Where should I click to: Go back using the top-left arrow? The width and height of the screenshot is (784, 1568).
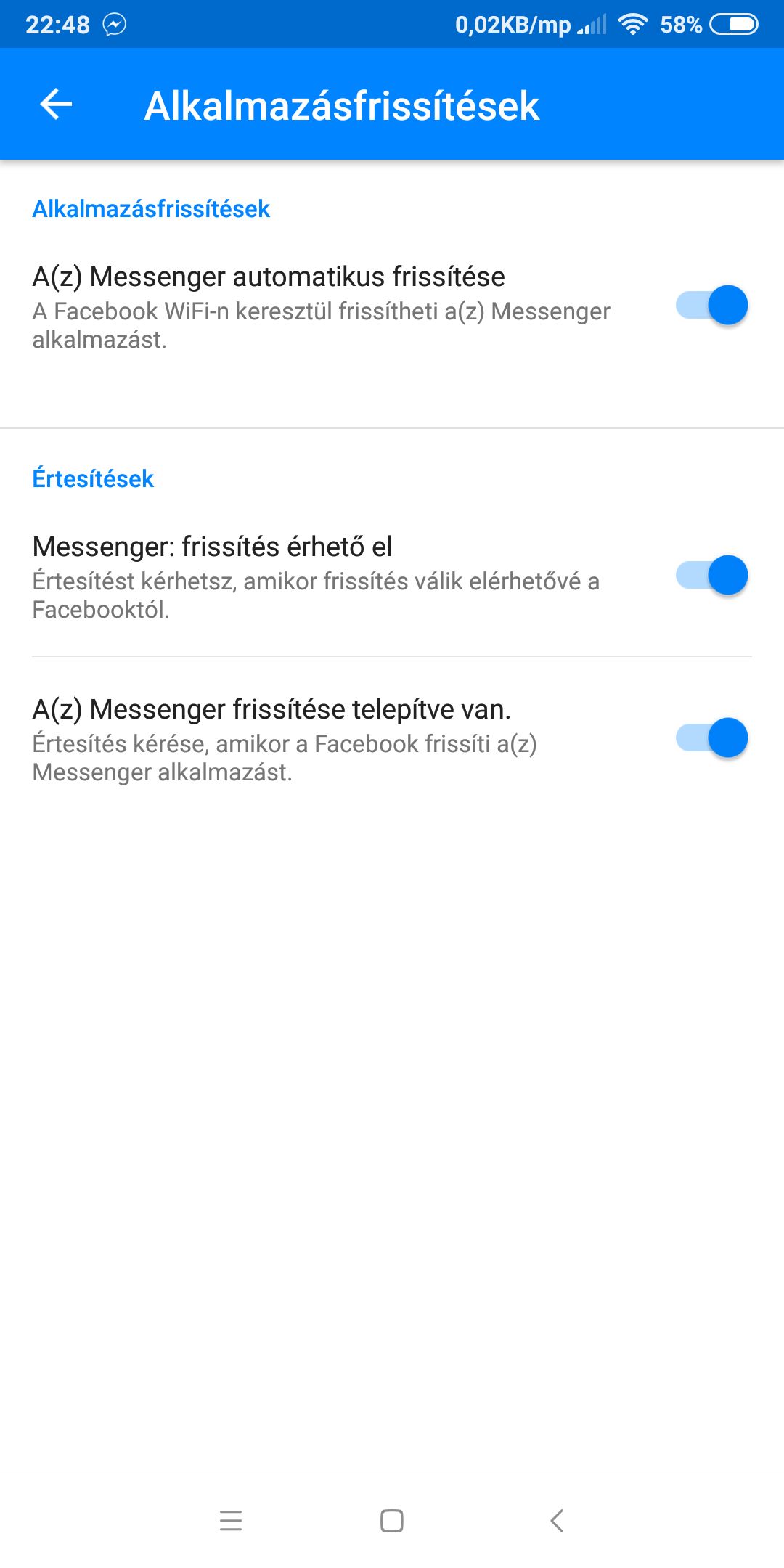[56, 105]
